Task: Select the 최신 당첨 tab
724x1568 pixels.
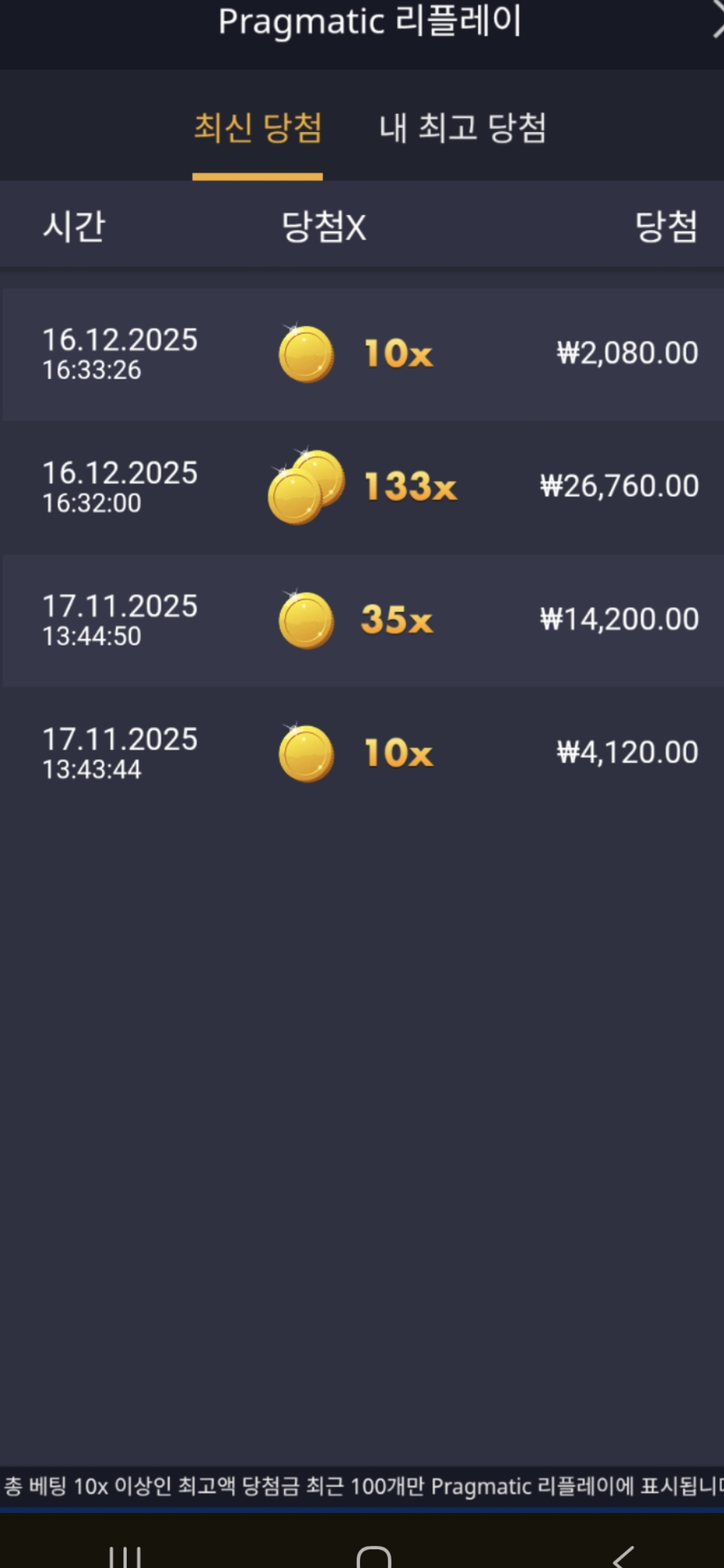Action: 257,128
